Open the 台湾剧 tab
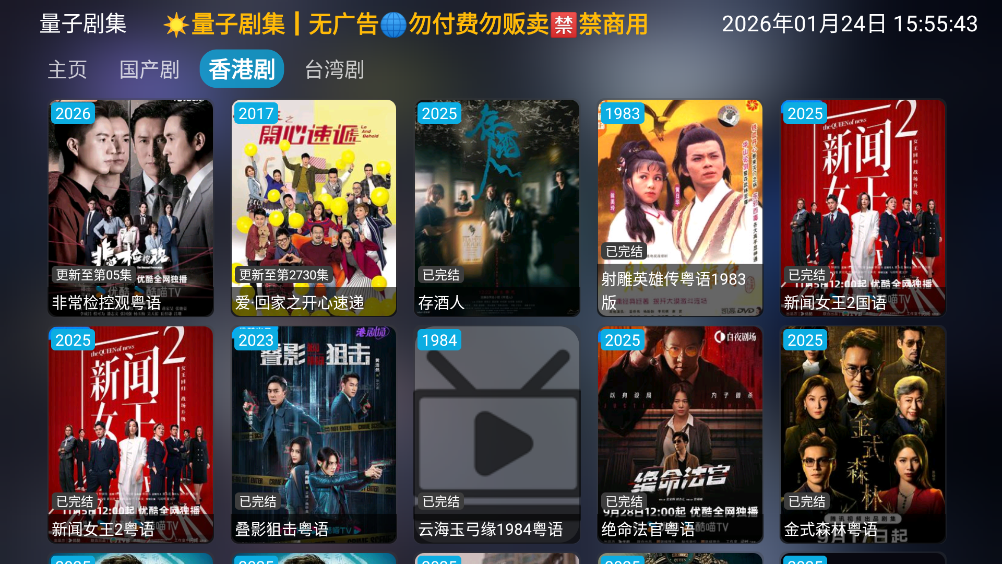This screenshot has height=564, width=1002. click(x=334, y=70)
